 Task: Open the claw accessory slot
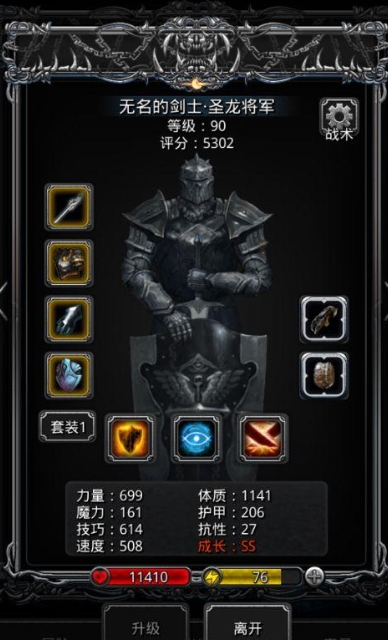pos(324,320)
